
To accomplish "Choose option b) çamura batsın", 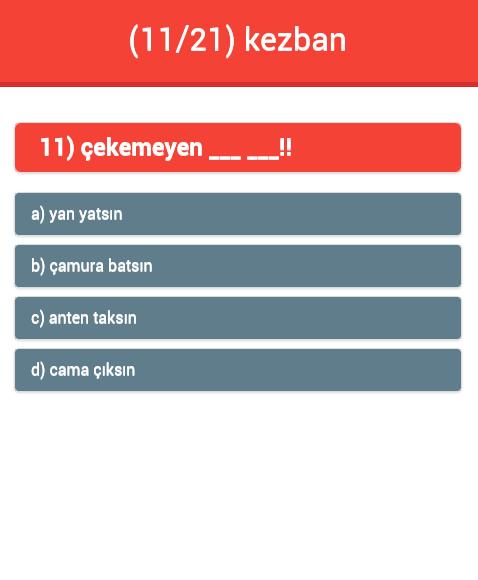I will (x=238, y=266).
